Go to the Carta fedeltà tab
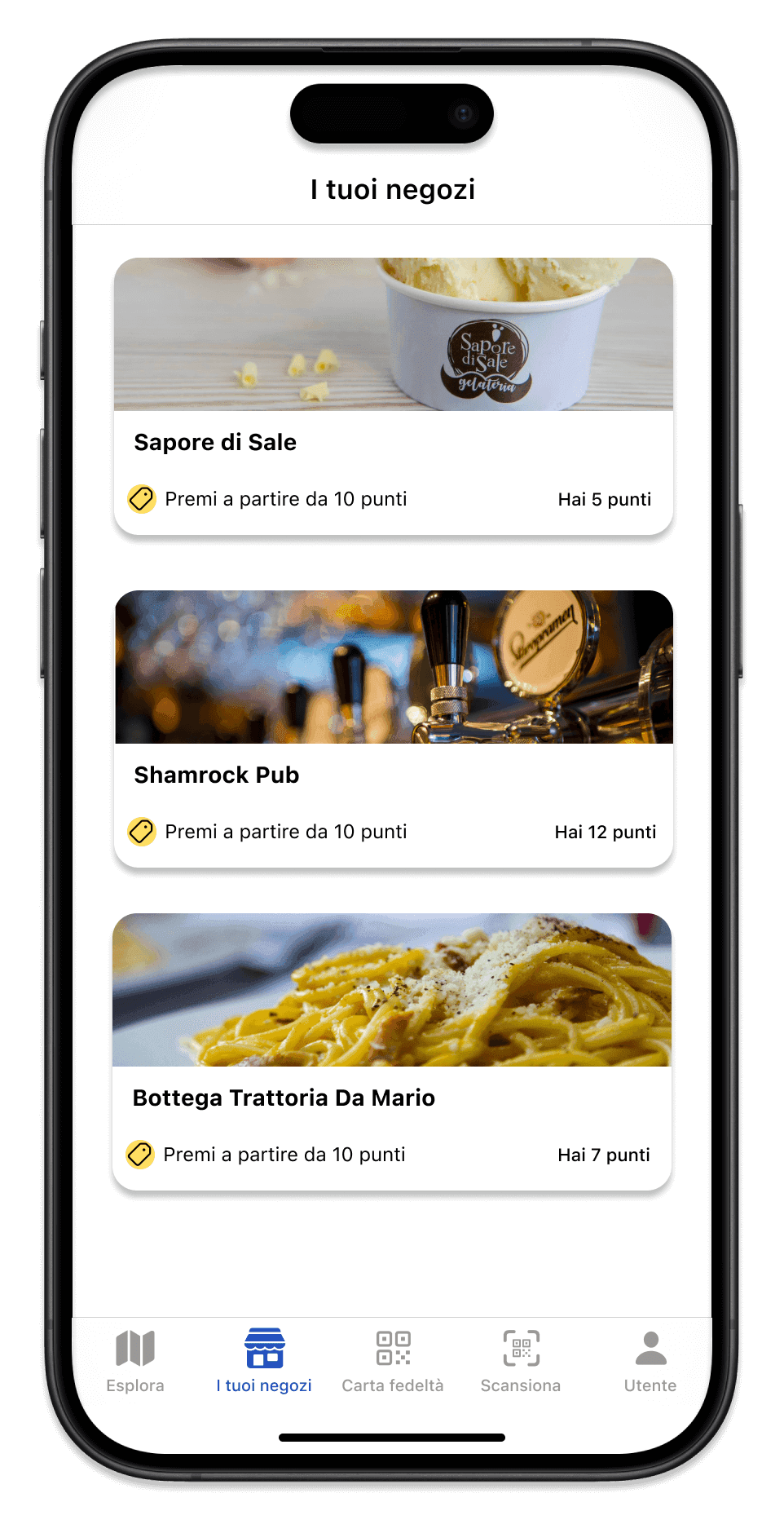The image size is (784, 1533). click(393, 1360)
